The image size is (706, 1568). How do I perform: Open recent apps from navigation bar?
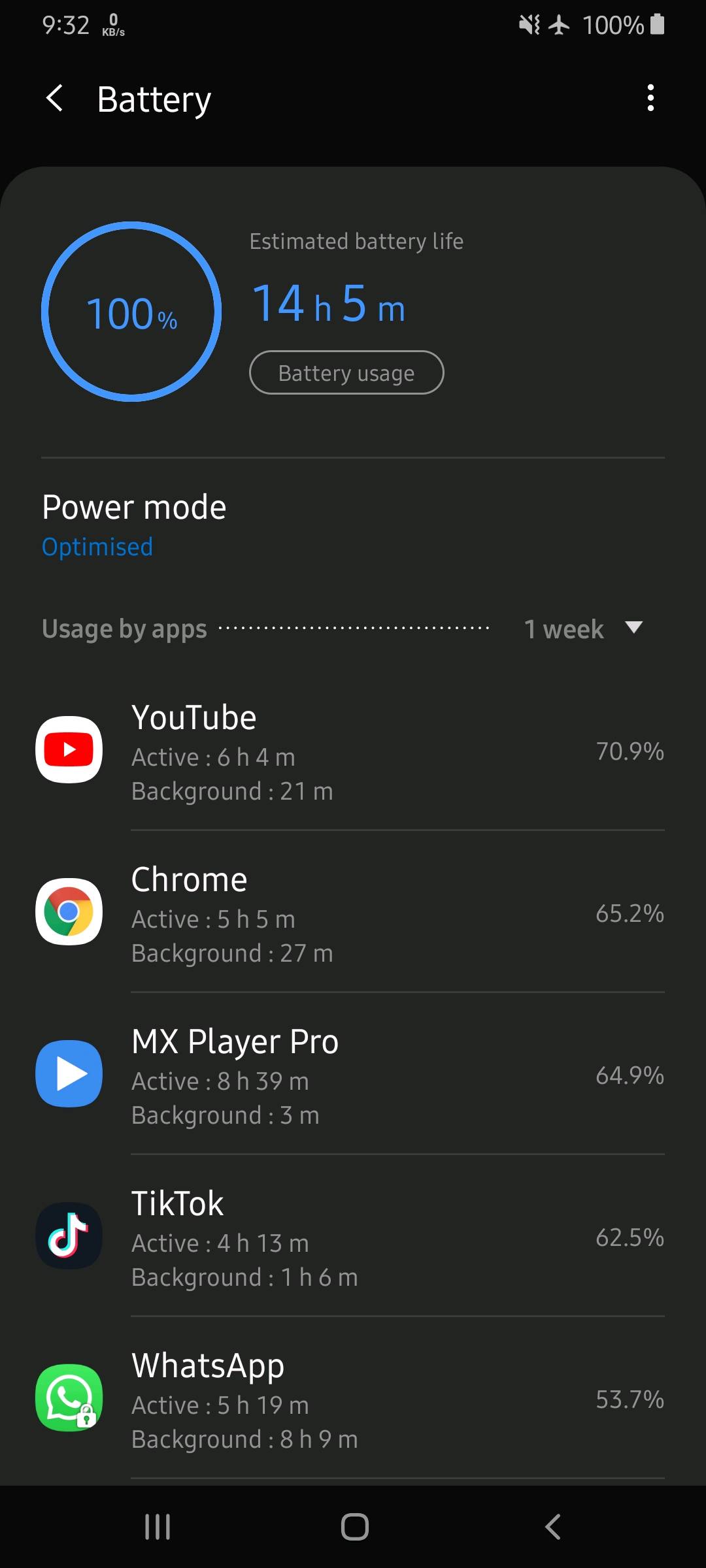[158, 1527]
